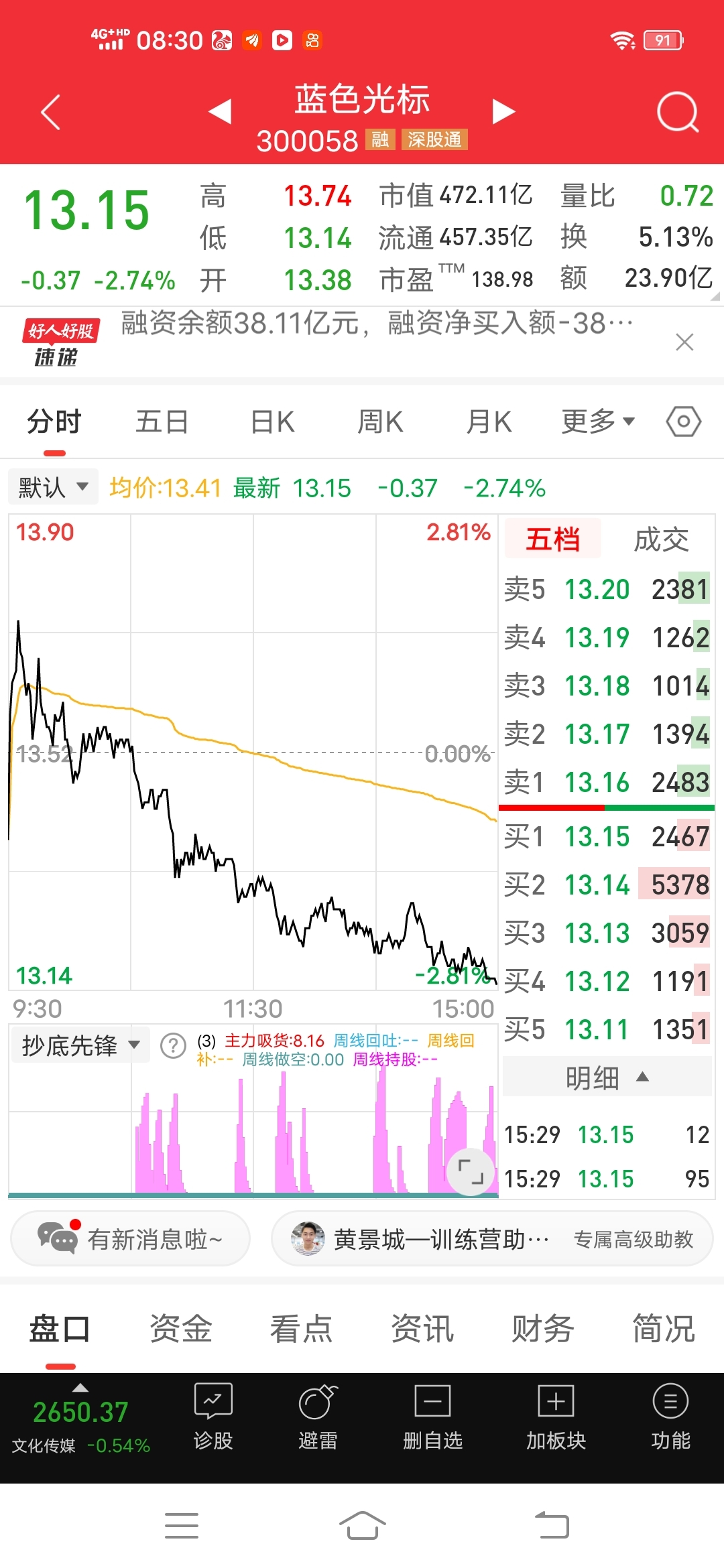
Task: Switch order book to 成交 tab
Action: point(661,539)
